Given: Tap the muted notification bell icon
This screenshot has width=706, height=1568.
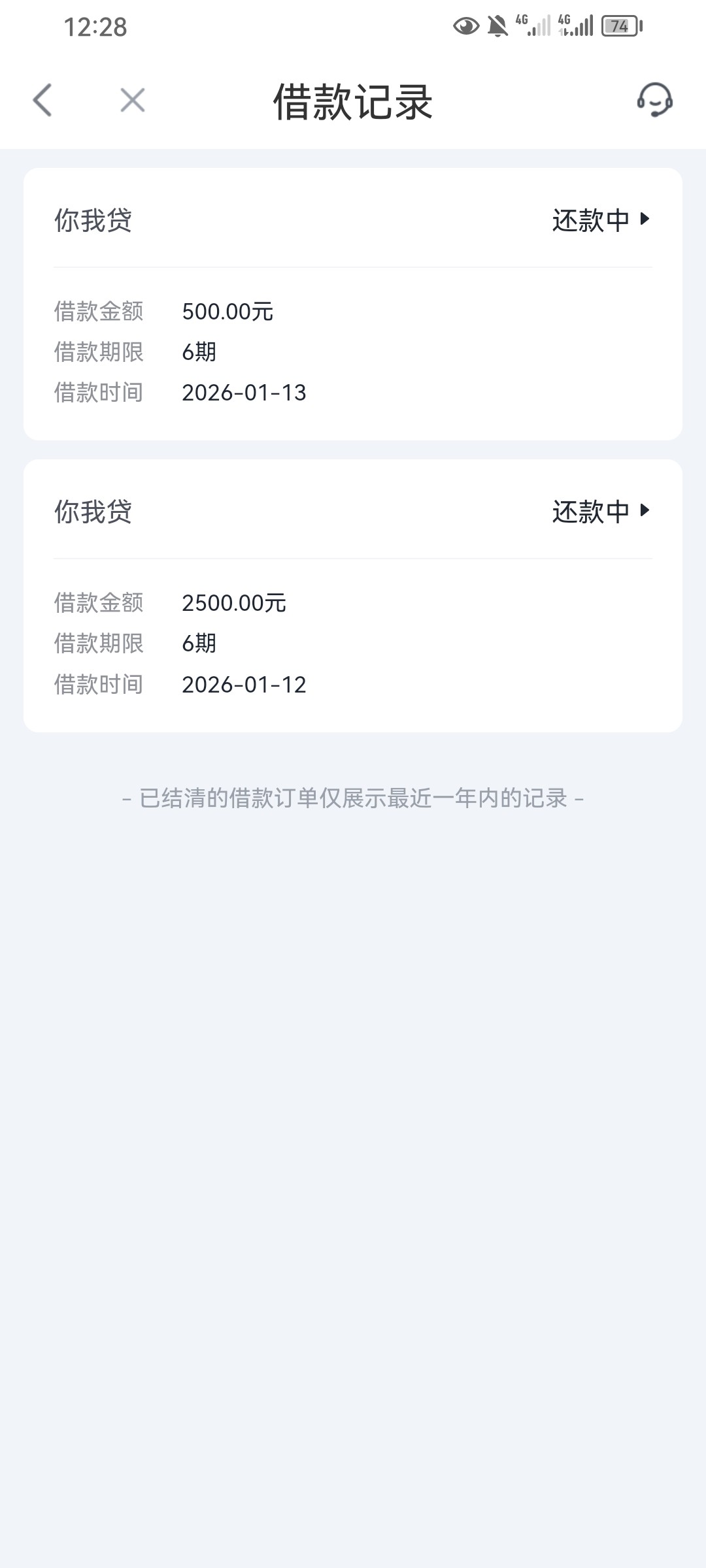Looking at the screenshot, I should click(x=498, y=26).
